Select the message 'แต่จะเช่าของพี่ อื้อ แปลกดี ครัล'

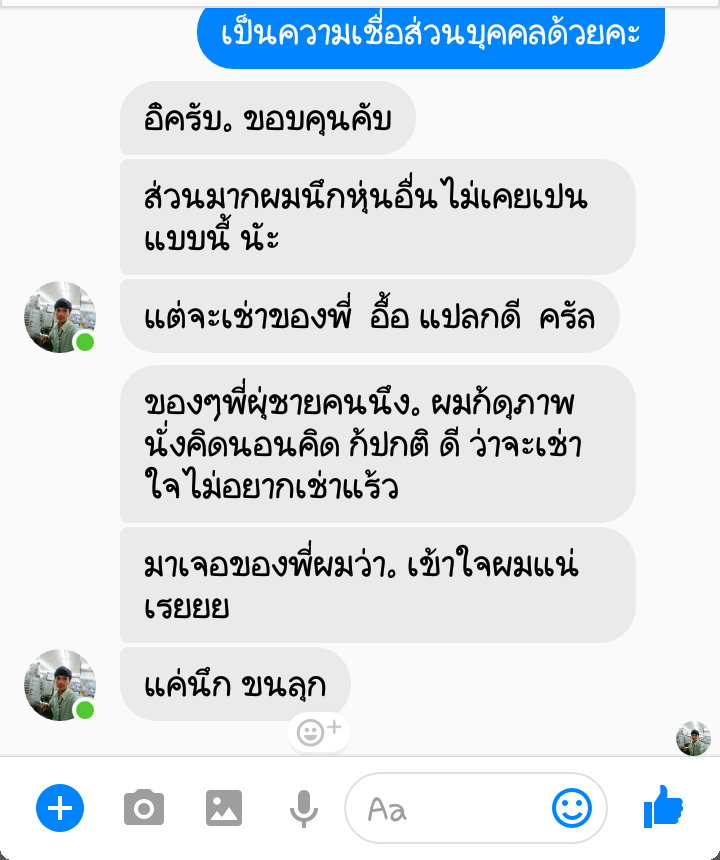point(370,316)
